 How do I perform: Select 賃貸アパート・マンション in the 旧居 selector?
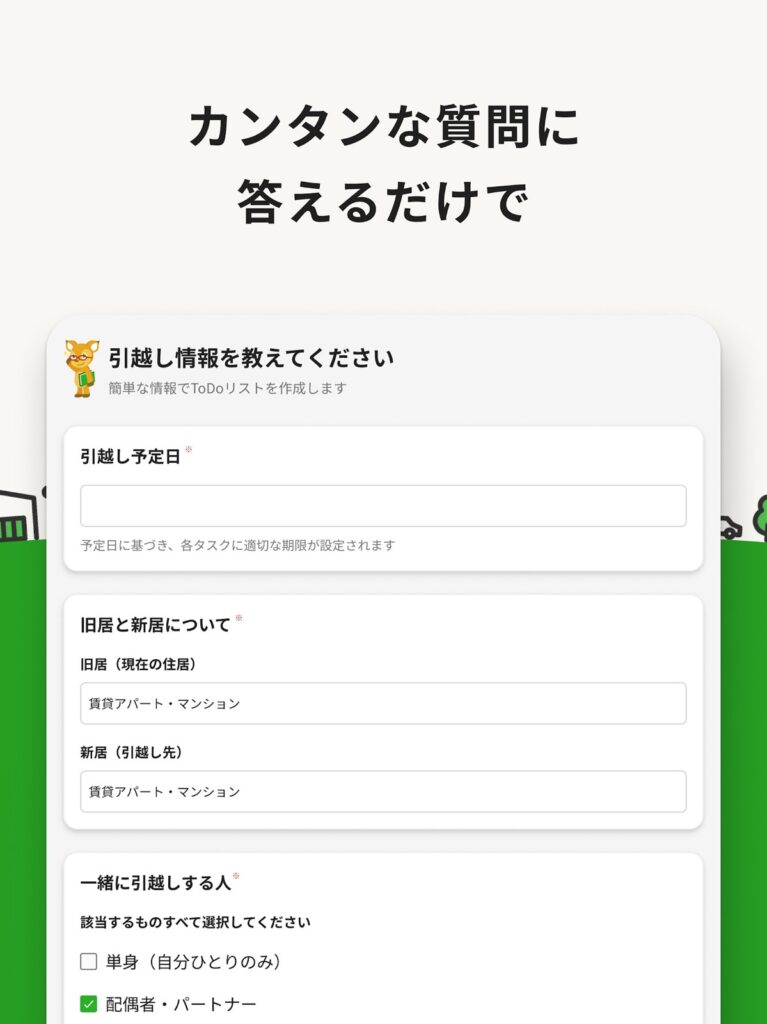point(383,703)
